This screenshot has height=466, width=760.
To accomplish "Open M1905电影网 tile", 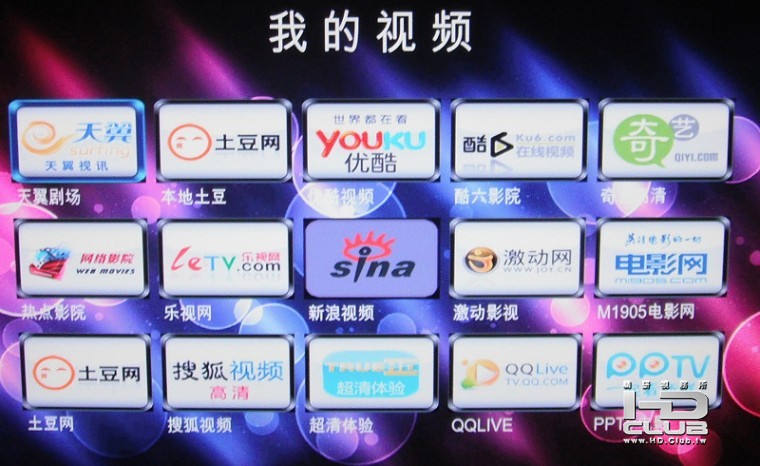I will click(x=662, y=260).
